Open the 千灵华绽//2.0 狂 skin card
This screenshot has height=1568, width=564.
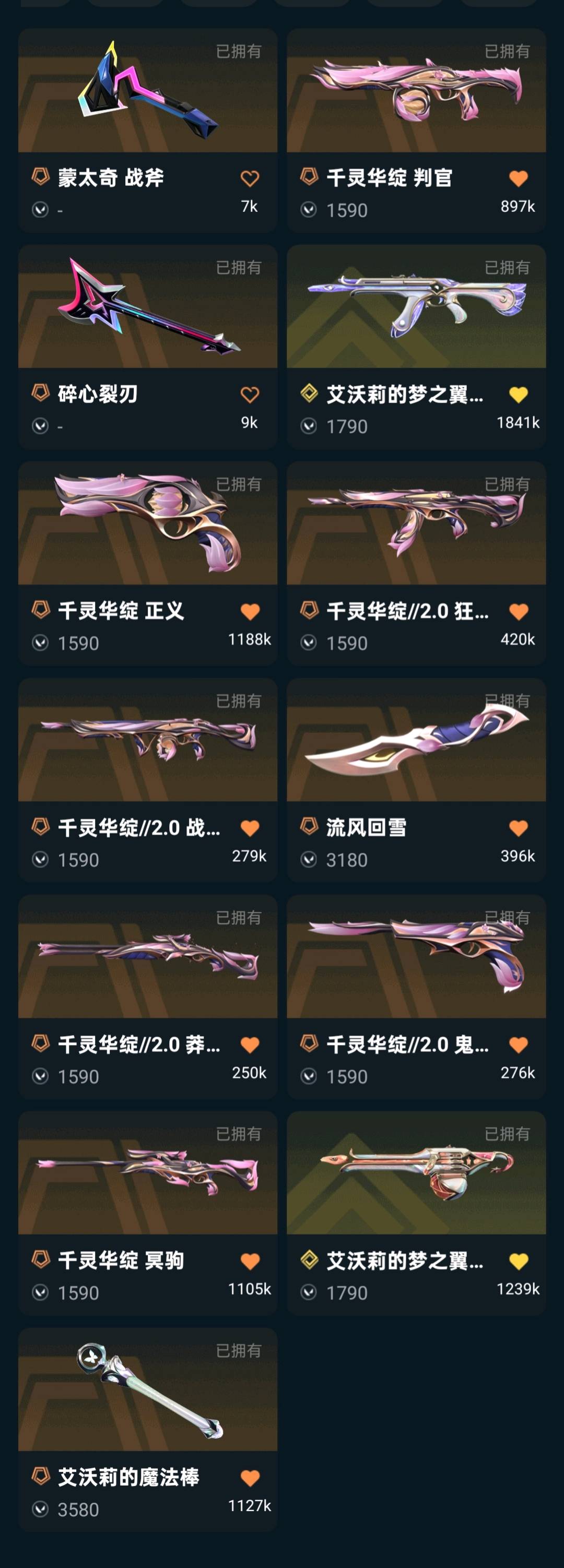click(x=416, y=524)
